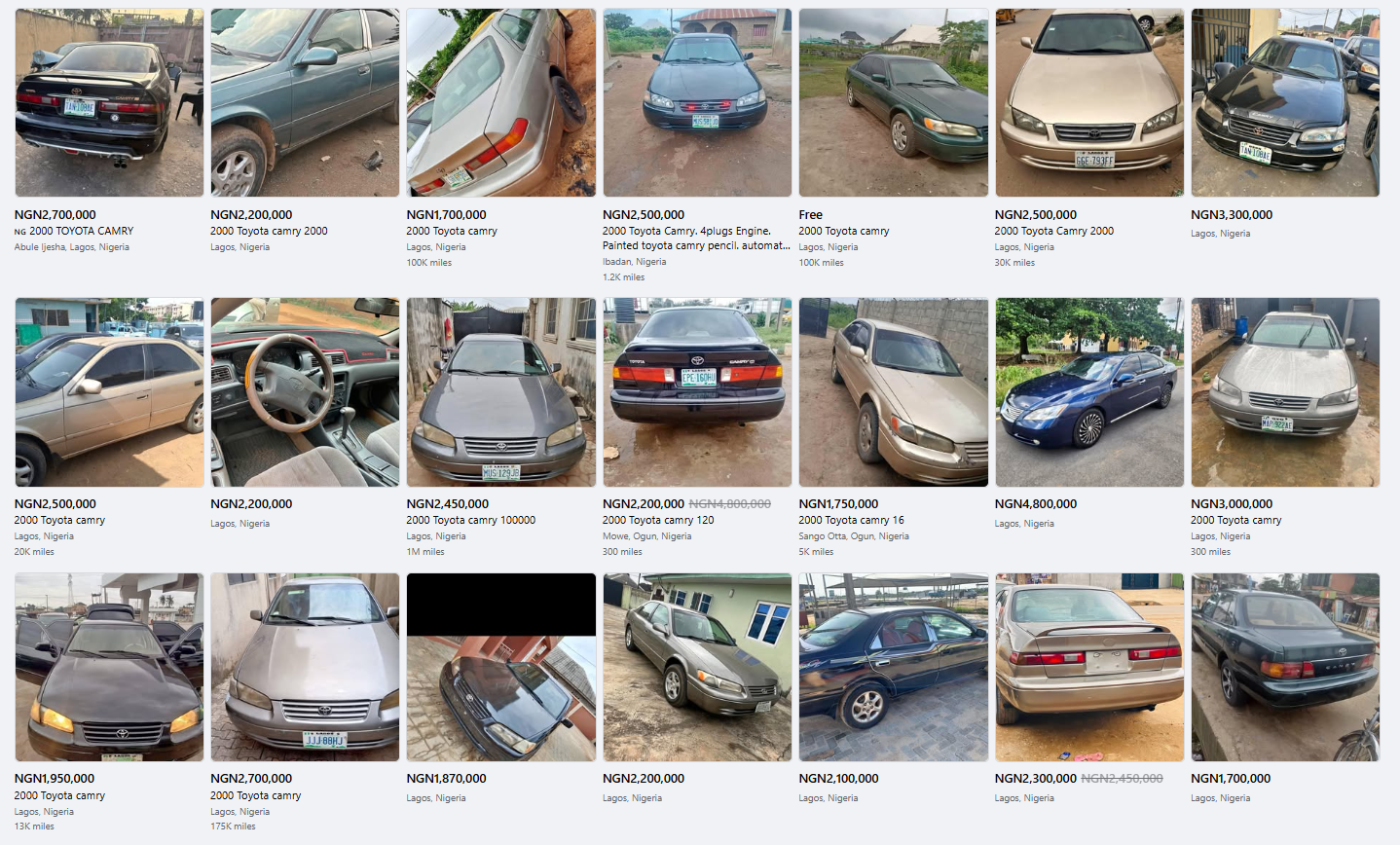
Task: View the NGN2,700,000 Camry with 175K miles
Action: tap(305, 667)
